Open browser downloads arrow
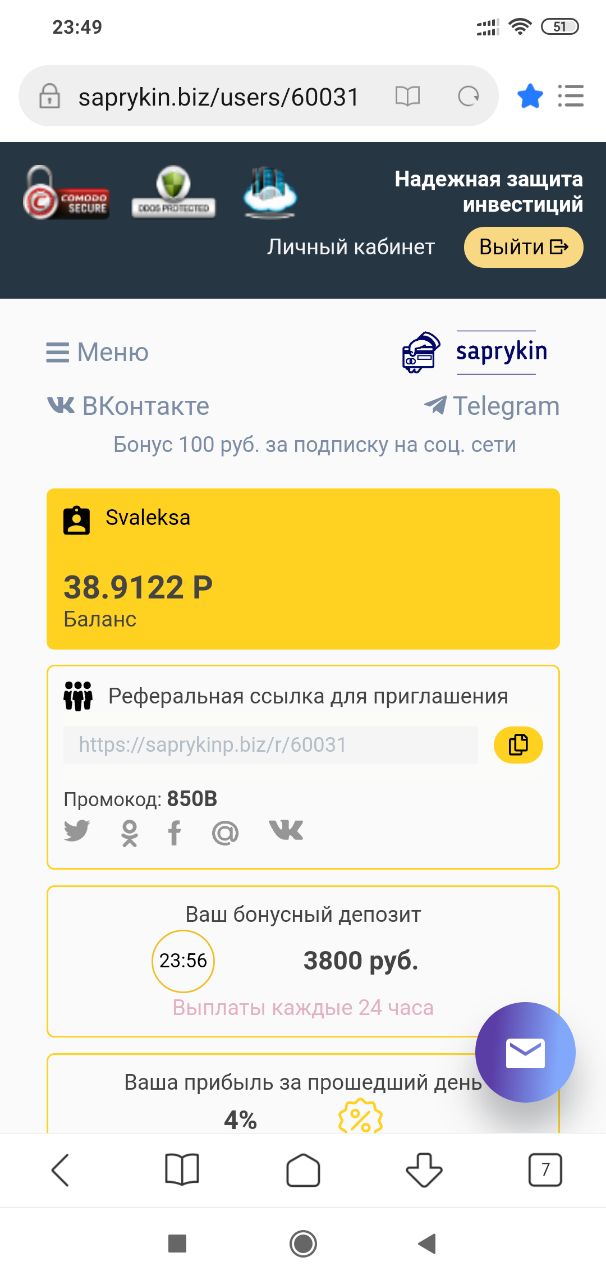This screenshot has height=1280, width=606. pos(424,1169)
